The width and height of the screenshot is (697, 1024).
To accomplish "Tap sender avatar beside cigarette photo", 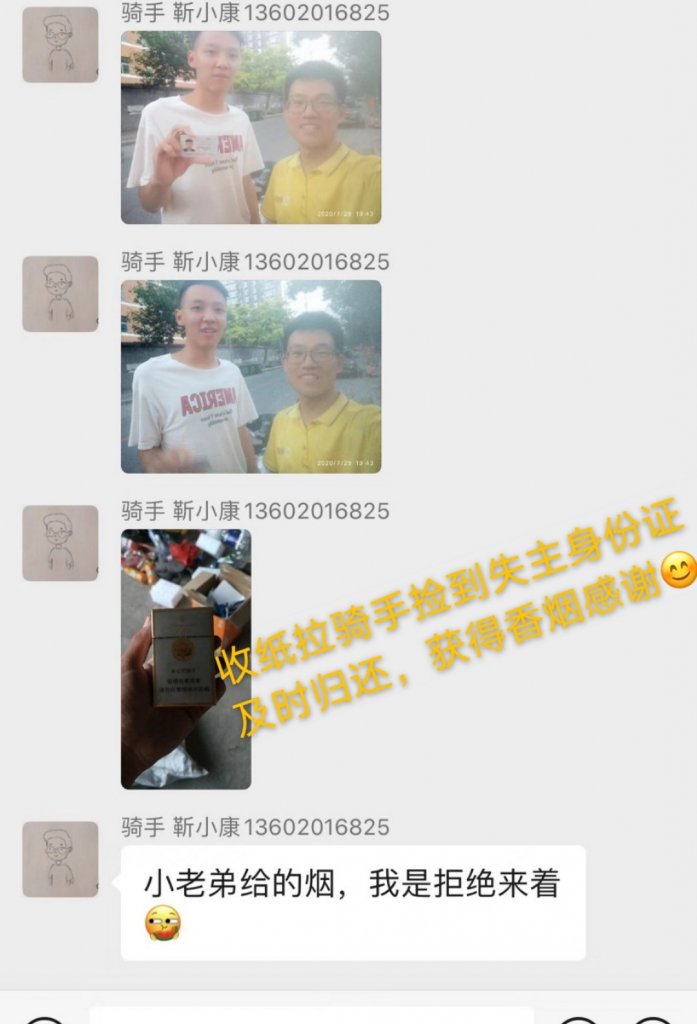I will 60,543.
